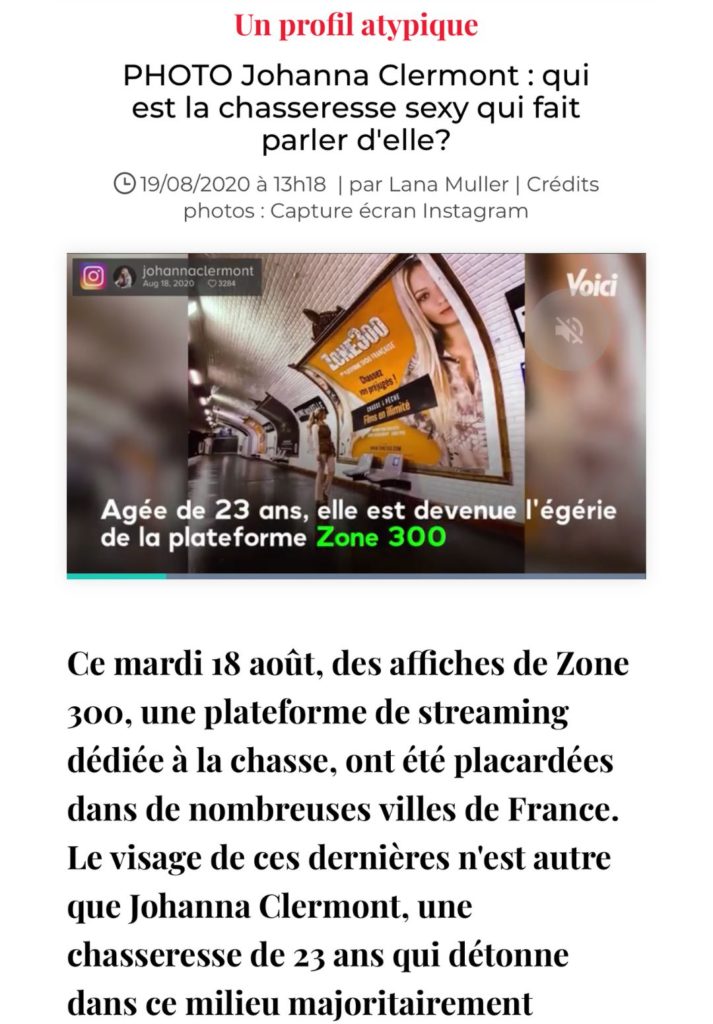Open the 'Un profil atypique' section link
713x1024 pixels.
[x=356, y=24]
